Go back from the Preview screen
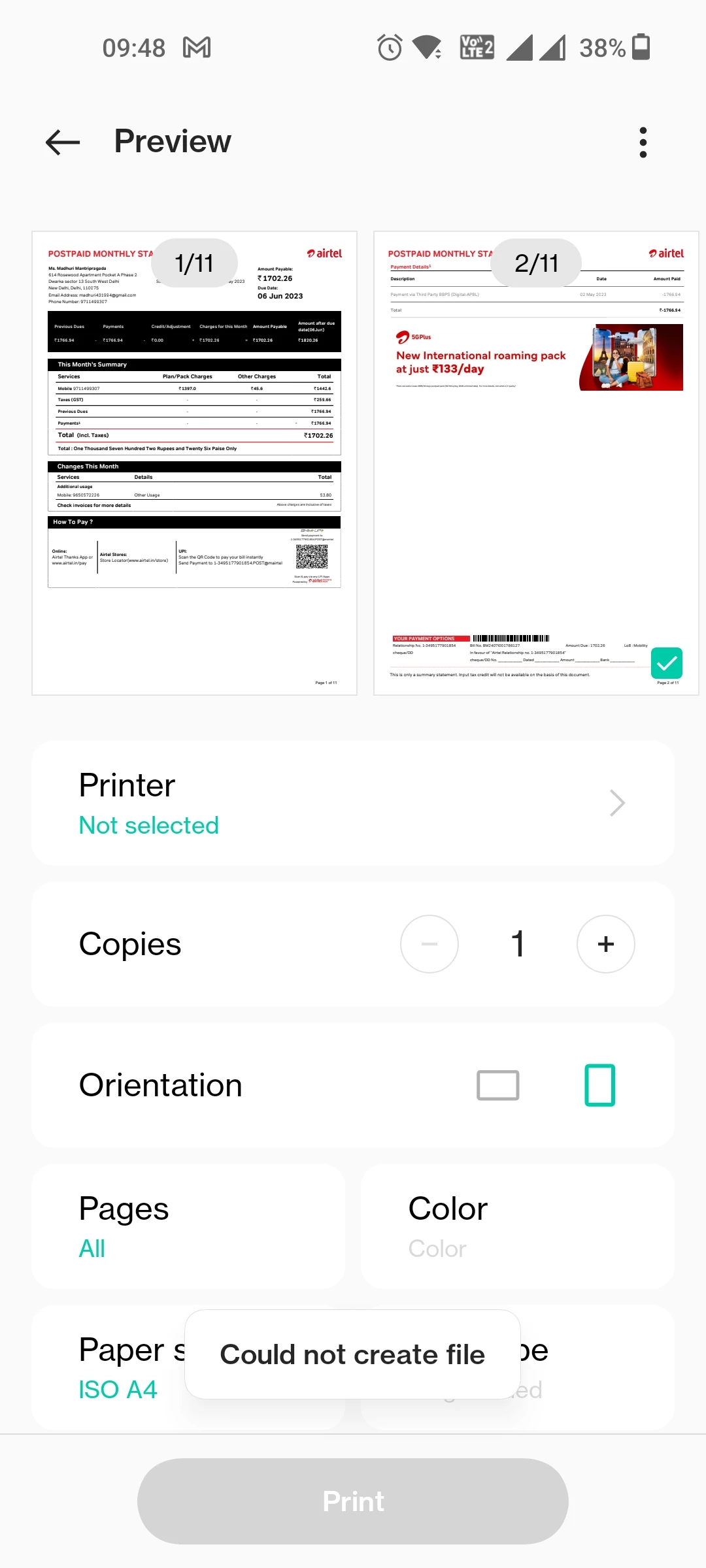The width and height of the screenshot is (706, 1568). (x=63, y=142)
